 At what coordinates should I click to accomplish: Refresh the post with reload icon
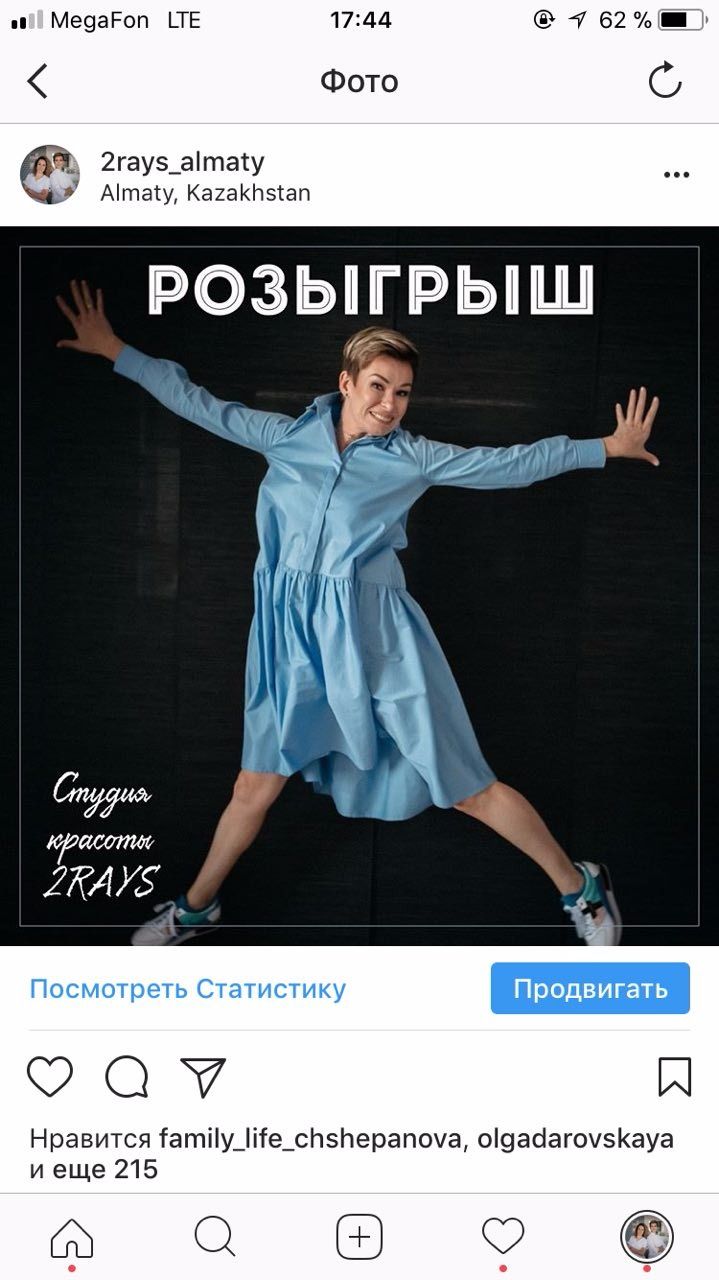coord(665,81)
